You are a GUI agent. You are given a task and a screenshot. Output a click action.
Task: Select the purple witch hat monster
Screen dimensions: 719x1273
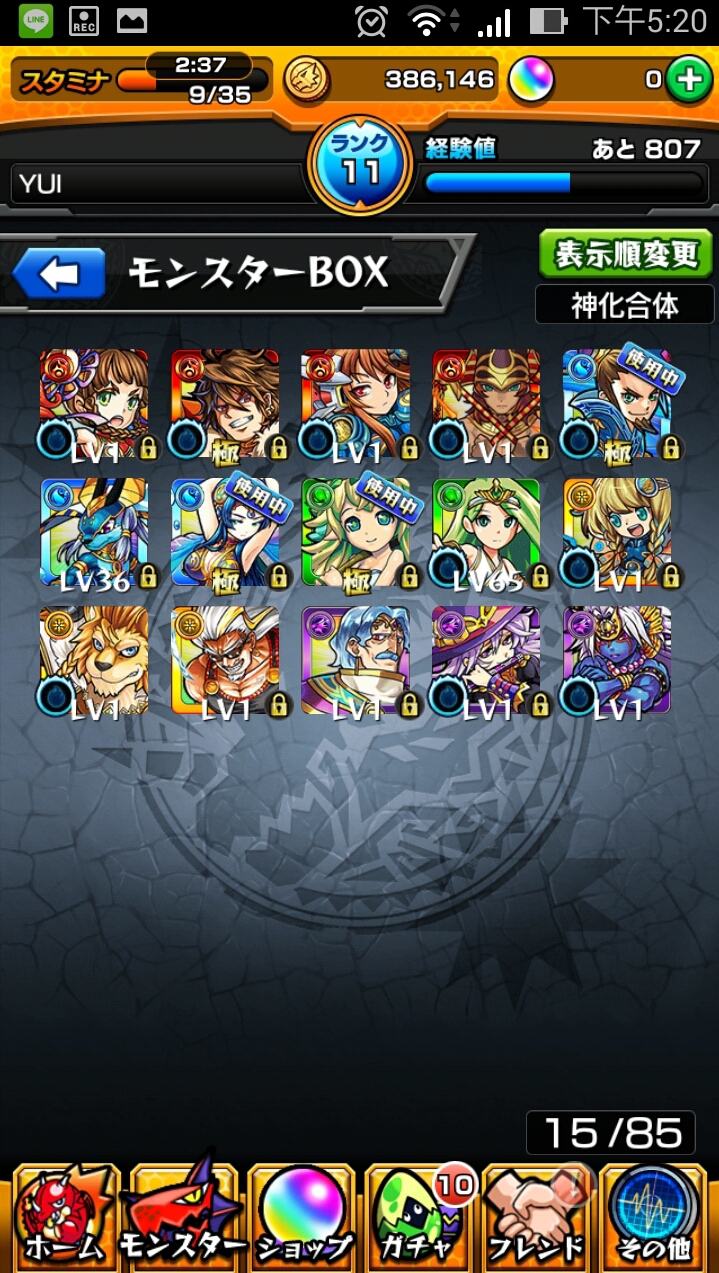pyautogui.click(x=486, y=661)
